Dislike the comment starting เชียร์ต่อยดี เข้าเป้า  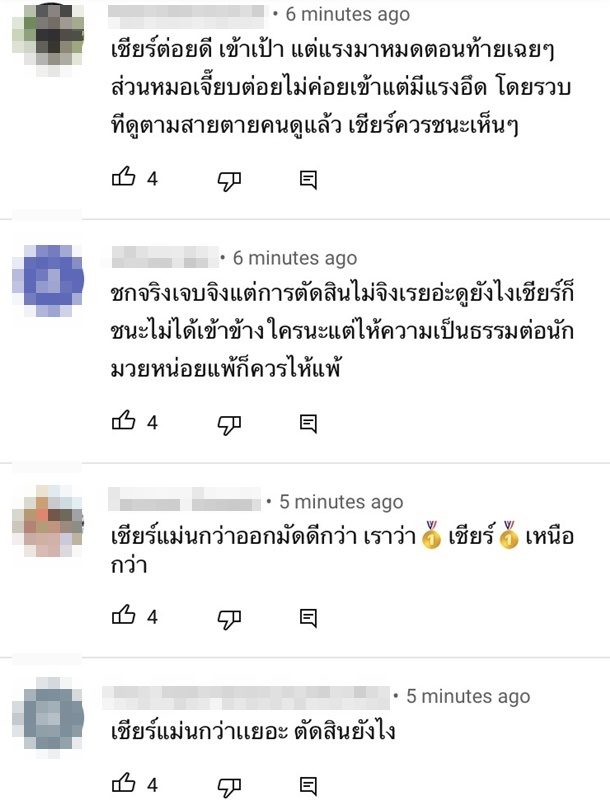(230, 179)
